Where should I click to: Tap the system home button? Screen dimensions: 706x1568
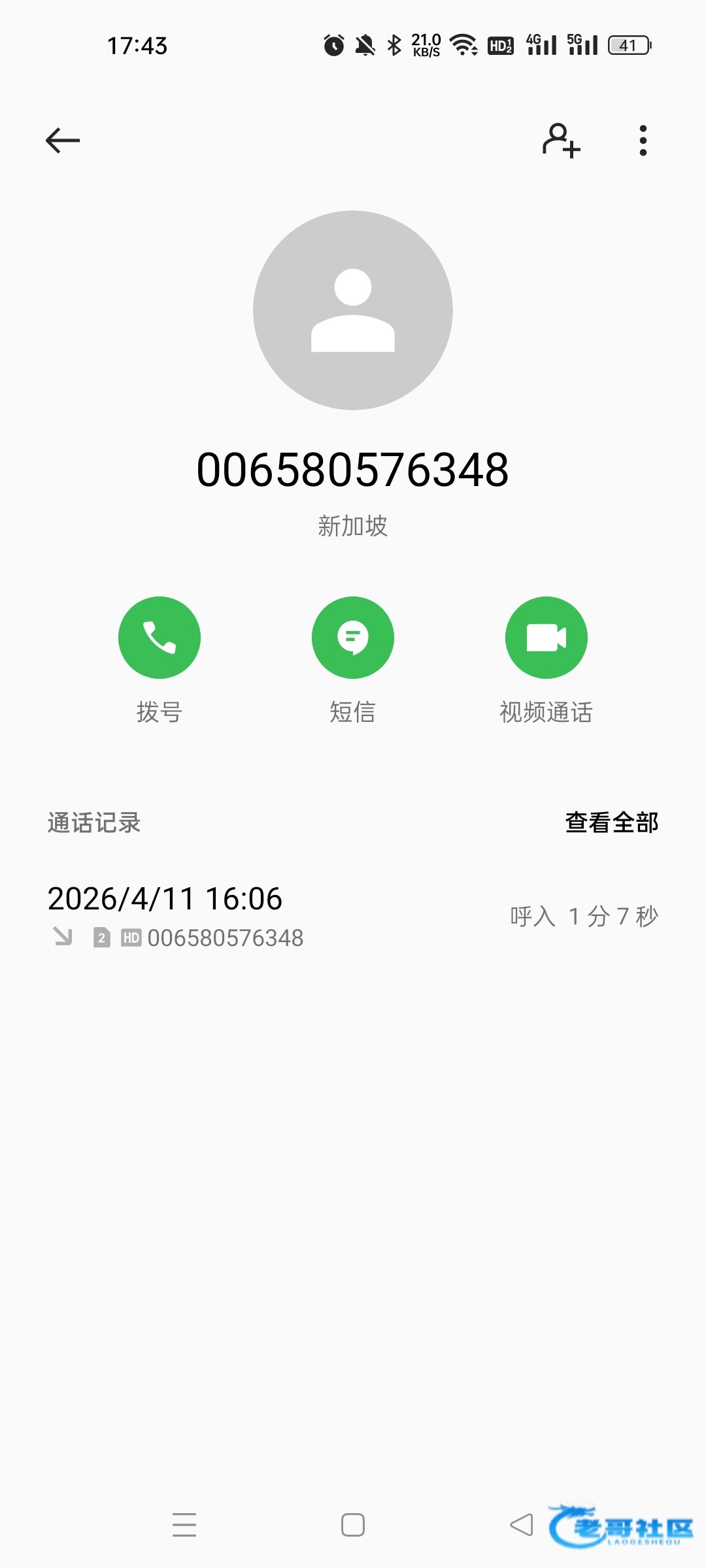tap(353, 1525)
